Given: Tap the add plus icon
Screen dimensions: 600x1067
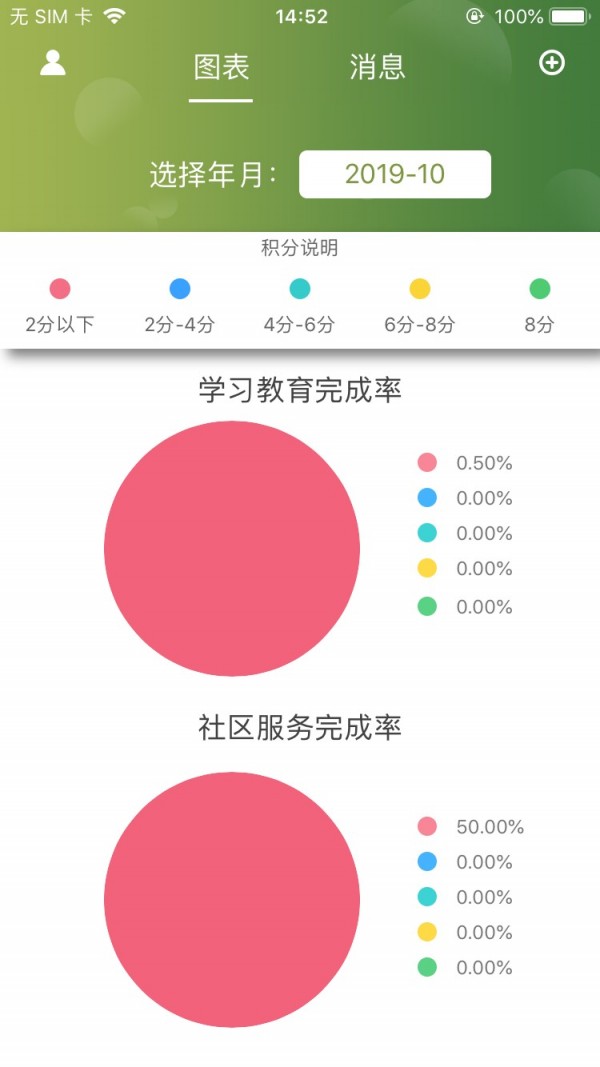Looking at the screenshot, I should pyautogui.click(x=551, y=63).
